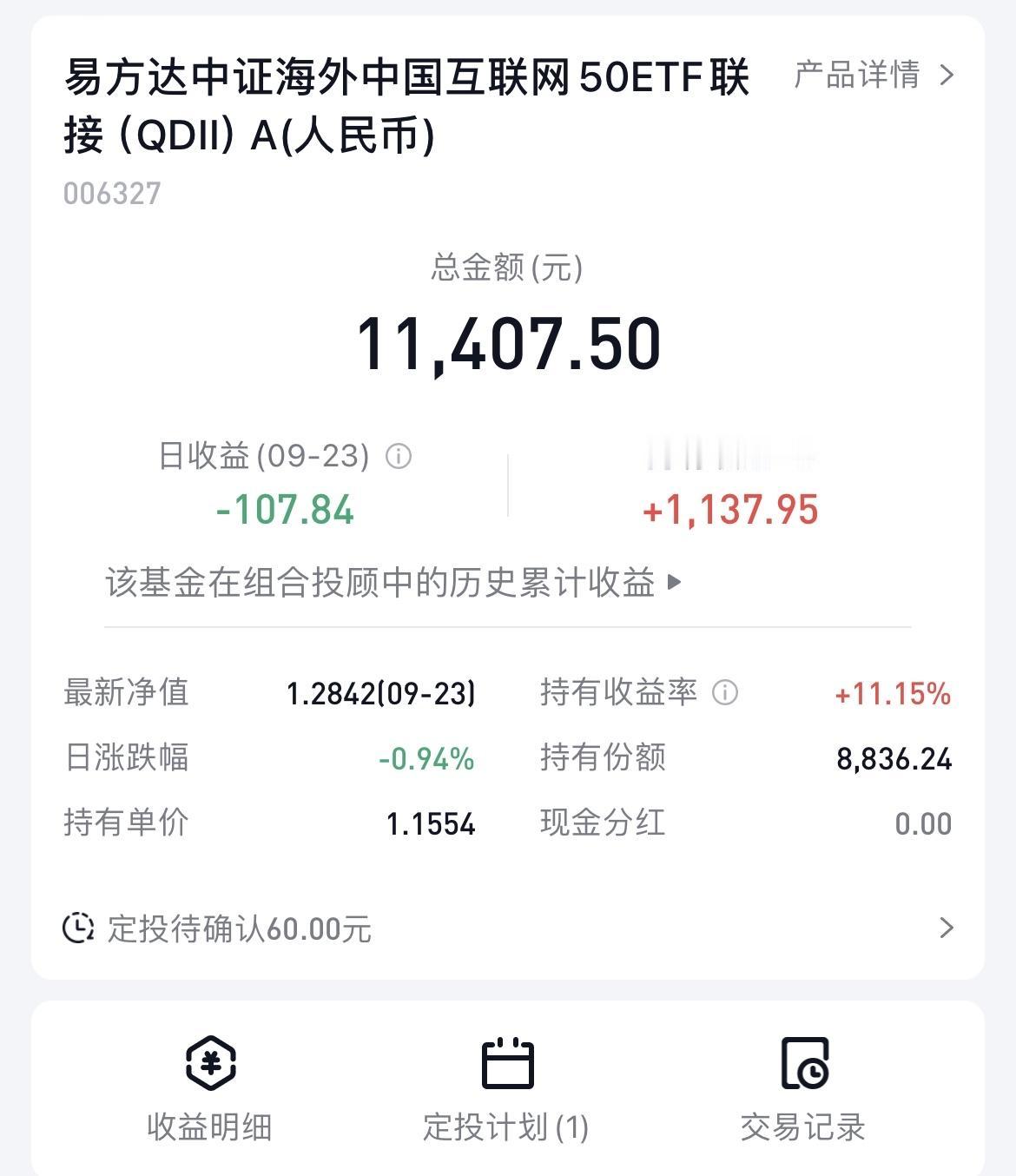Tap the fund code 006327

[110, 193]
